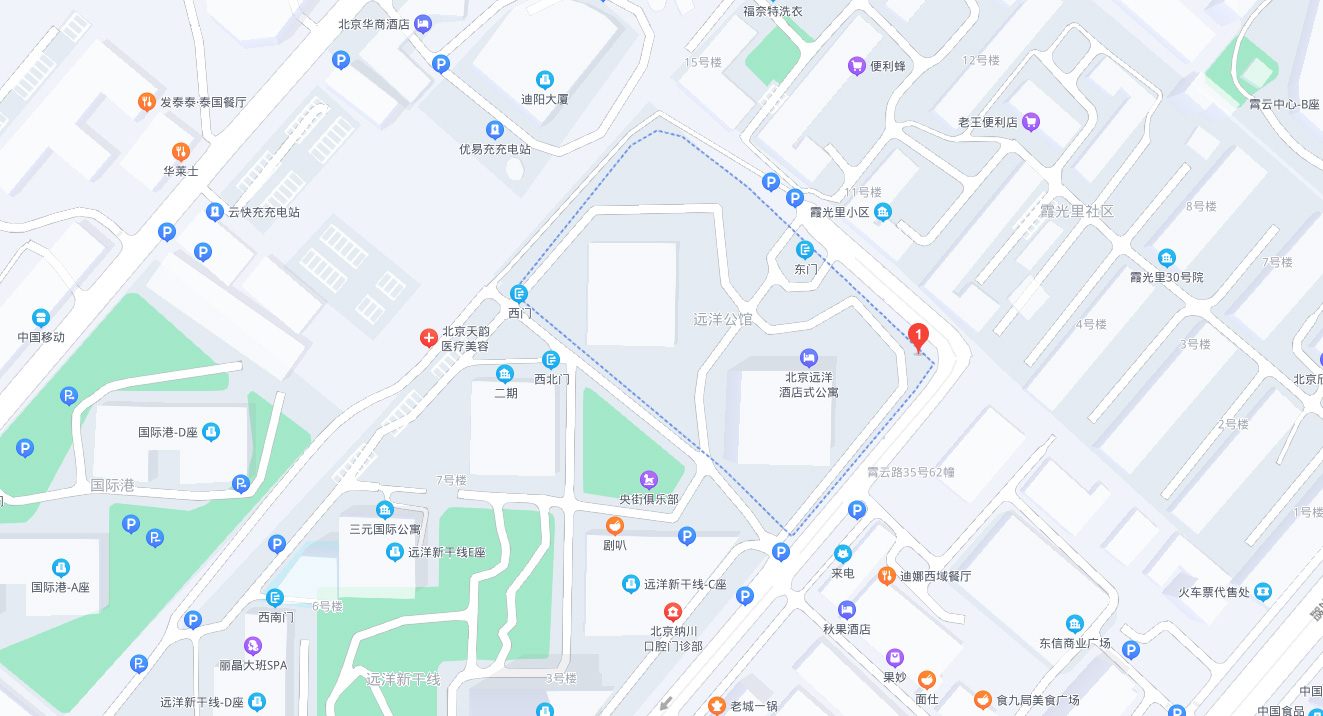Open the 秋果酒店 hotel marker
This screenshot has width=1323, height=716.
(x=847, y=610)
